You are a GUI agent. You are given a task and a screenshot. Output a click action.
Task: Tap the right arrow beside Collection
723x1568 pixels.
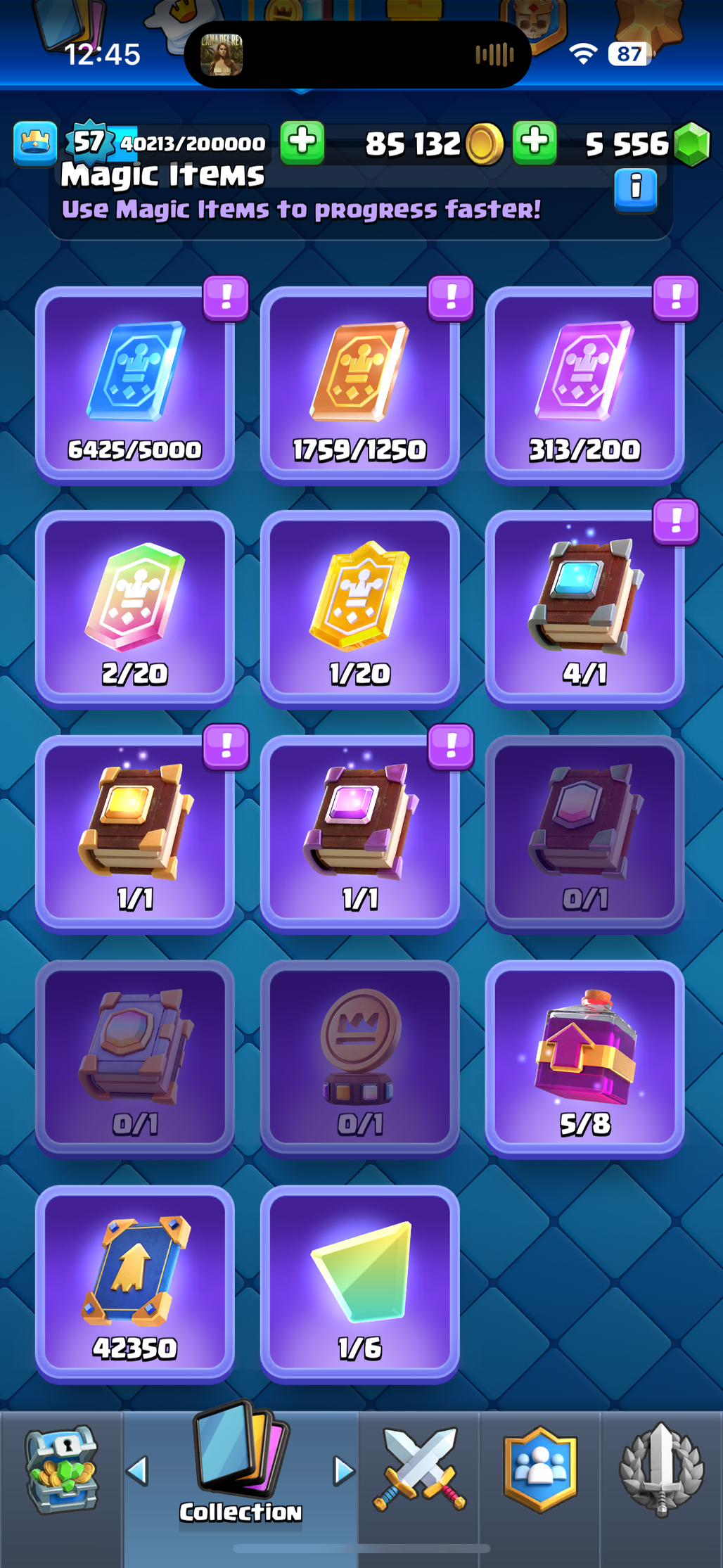[x=343, y=1471]
